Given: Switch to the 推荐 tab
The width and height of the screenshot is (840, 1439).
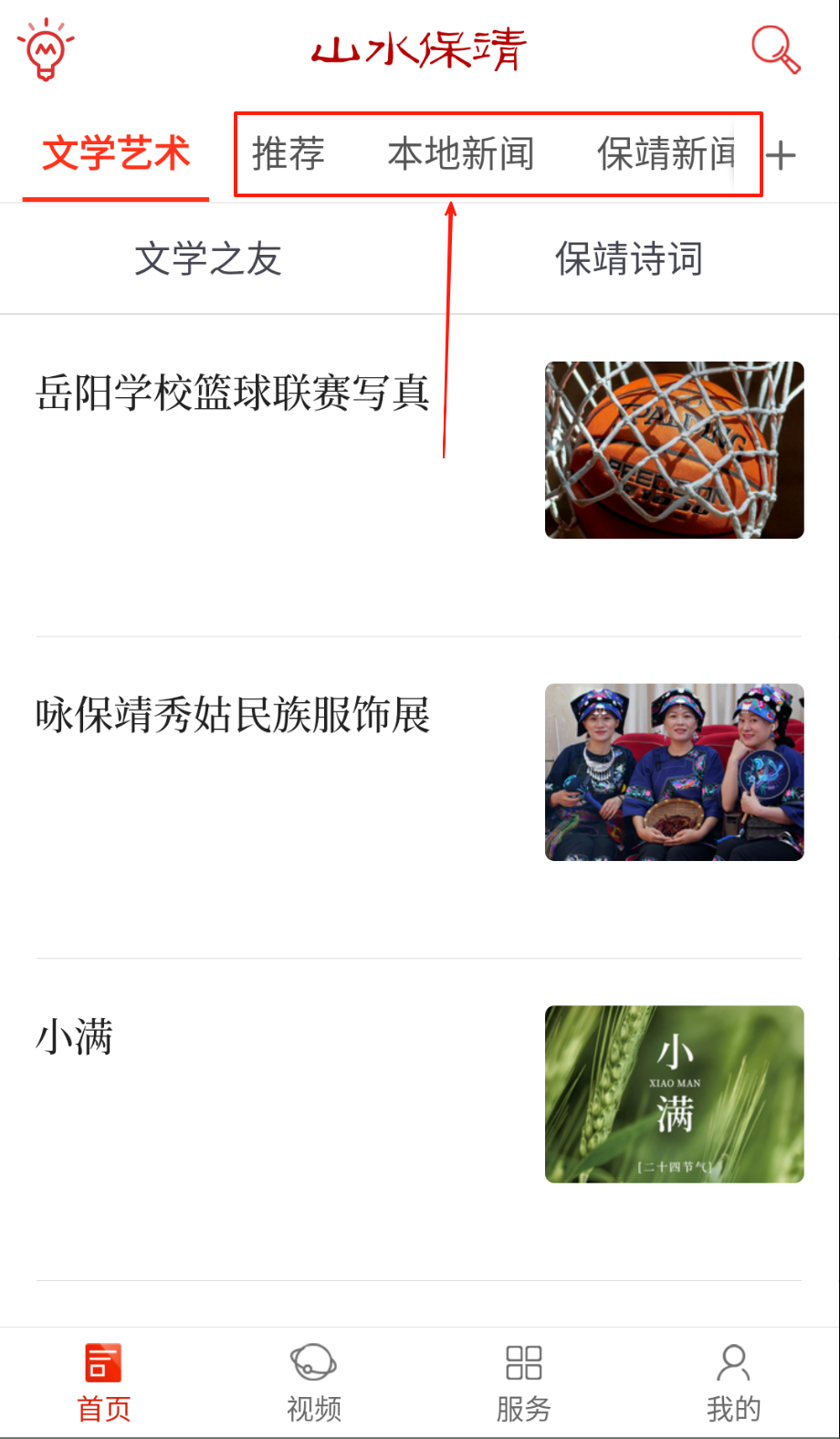Looking at the screenshot, I should click(289, 154).
